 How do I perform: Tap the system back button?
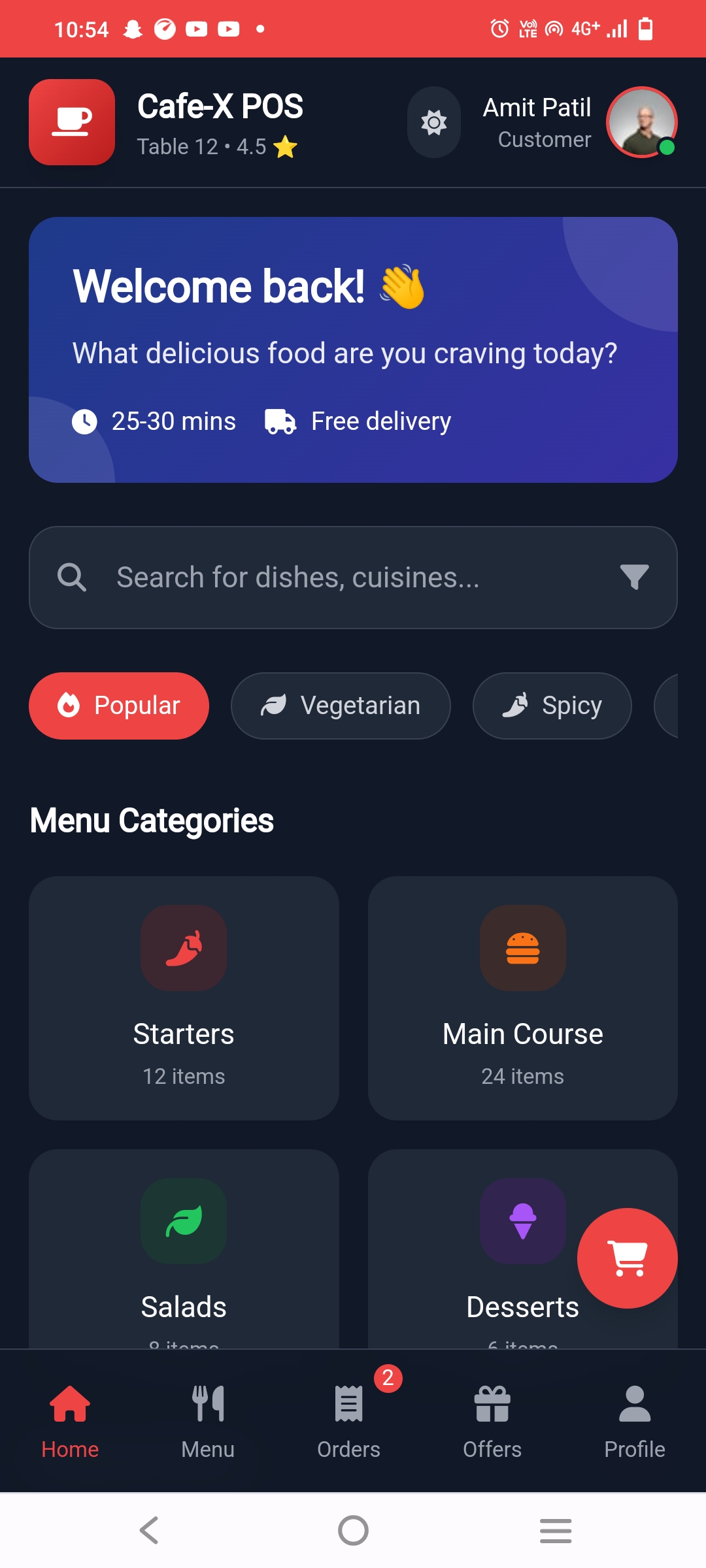click(x=149, y=1530)
